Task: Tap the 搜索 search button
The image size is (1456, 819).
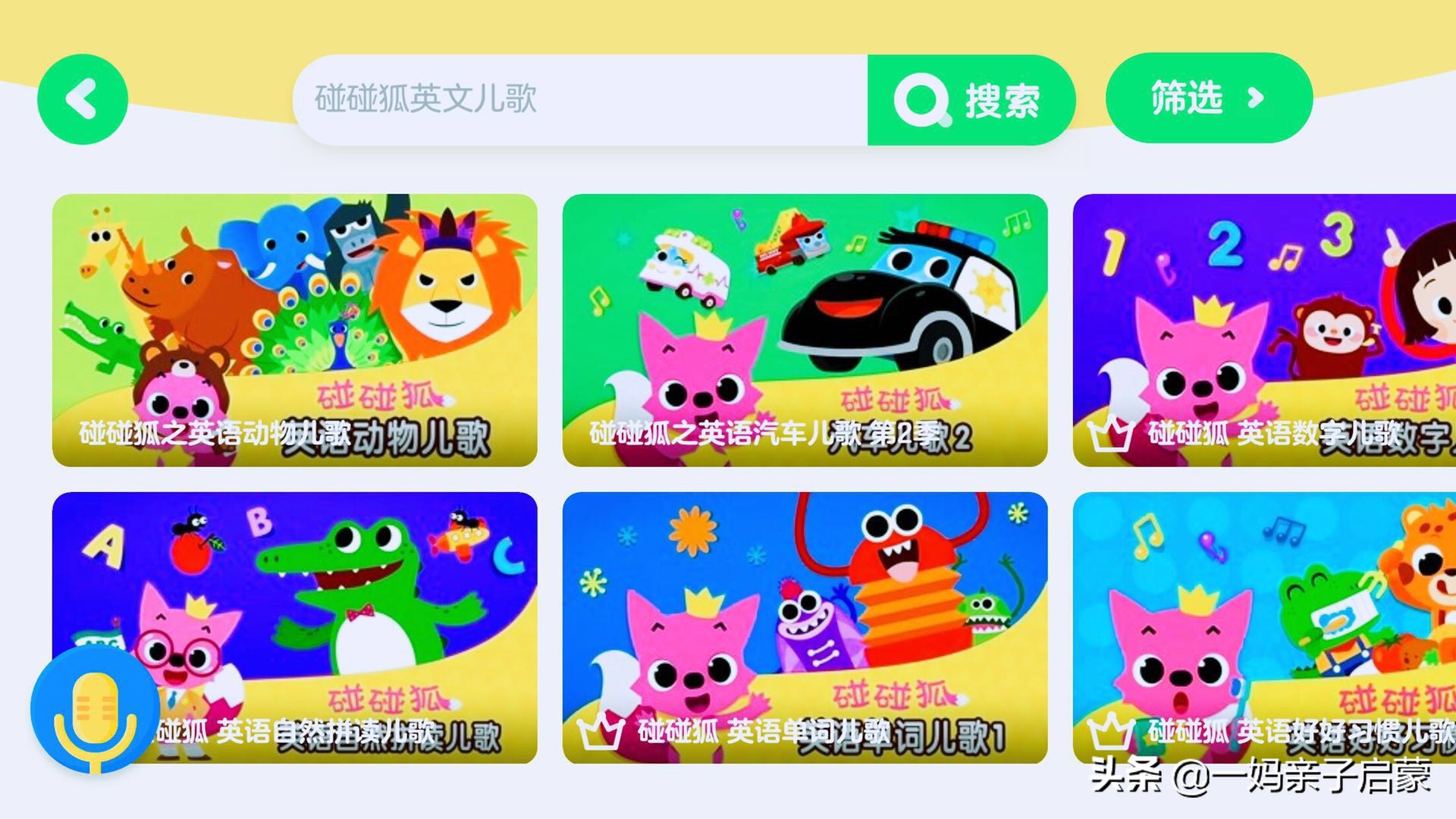Action: (x=970, y=99)
